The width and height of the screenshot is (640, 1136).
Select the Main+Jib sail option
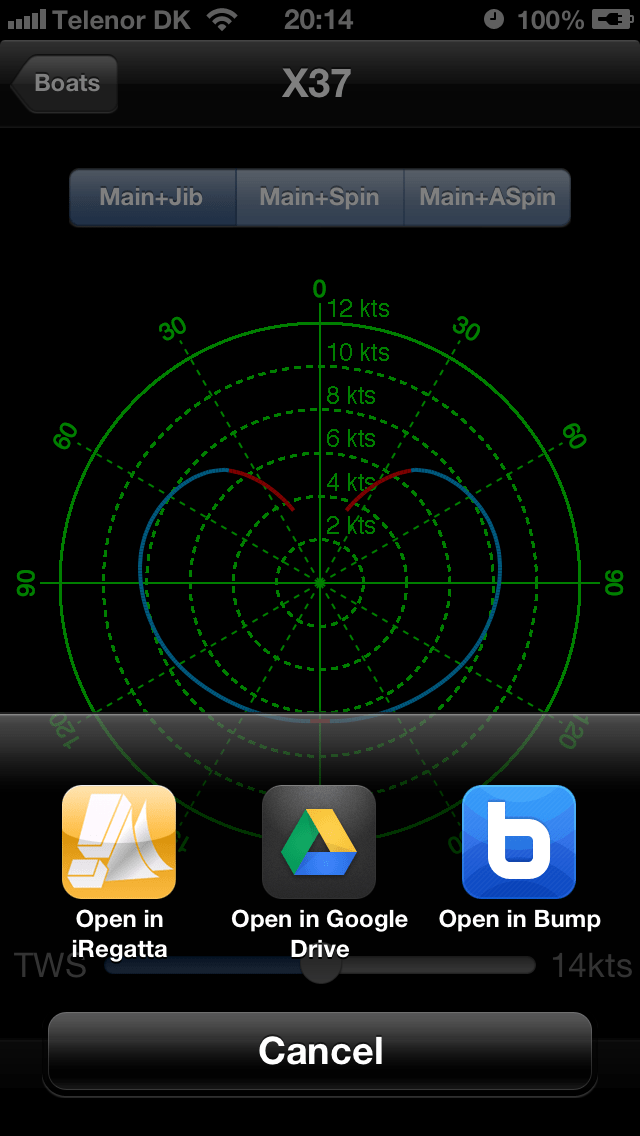coord(152,197)
